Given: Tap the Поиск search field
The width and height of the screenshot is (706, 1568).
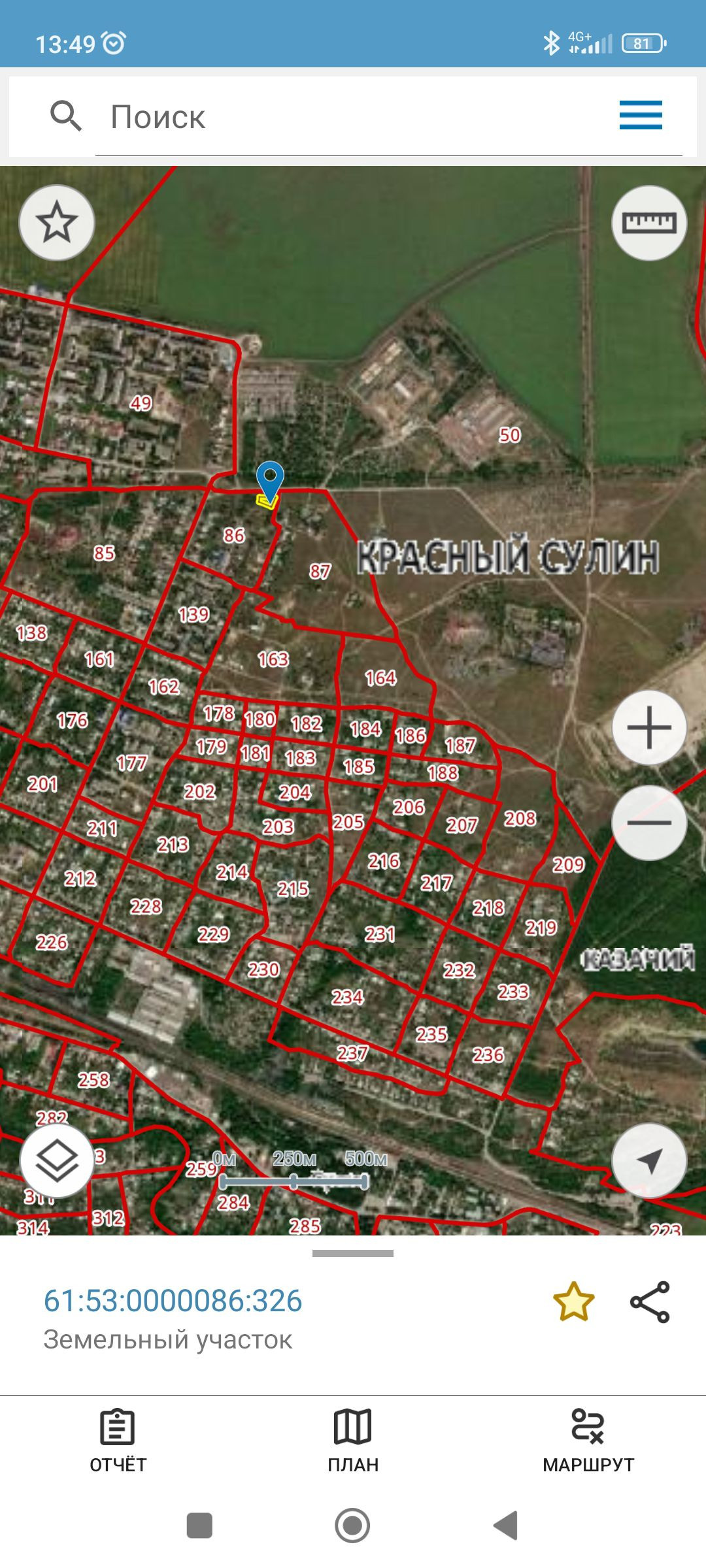Looking at the screenshot, I should point(388,118).
